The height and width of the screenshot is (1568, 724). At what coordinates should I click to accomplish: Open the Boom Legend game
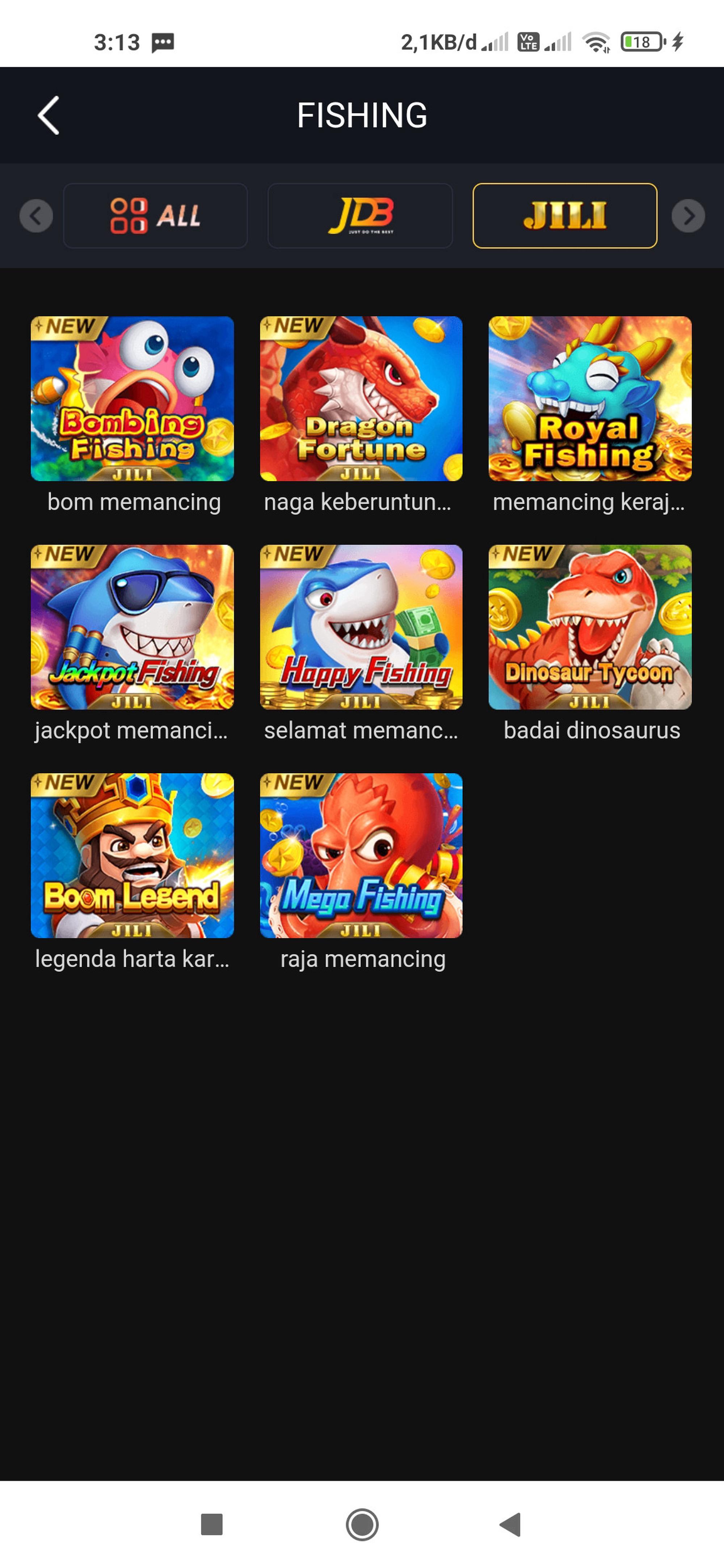pos(132,855)
